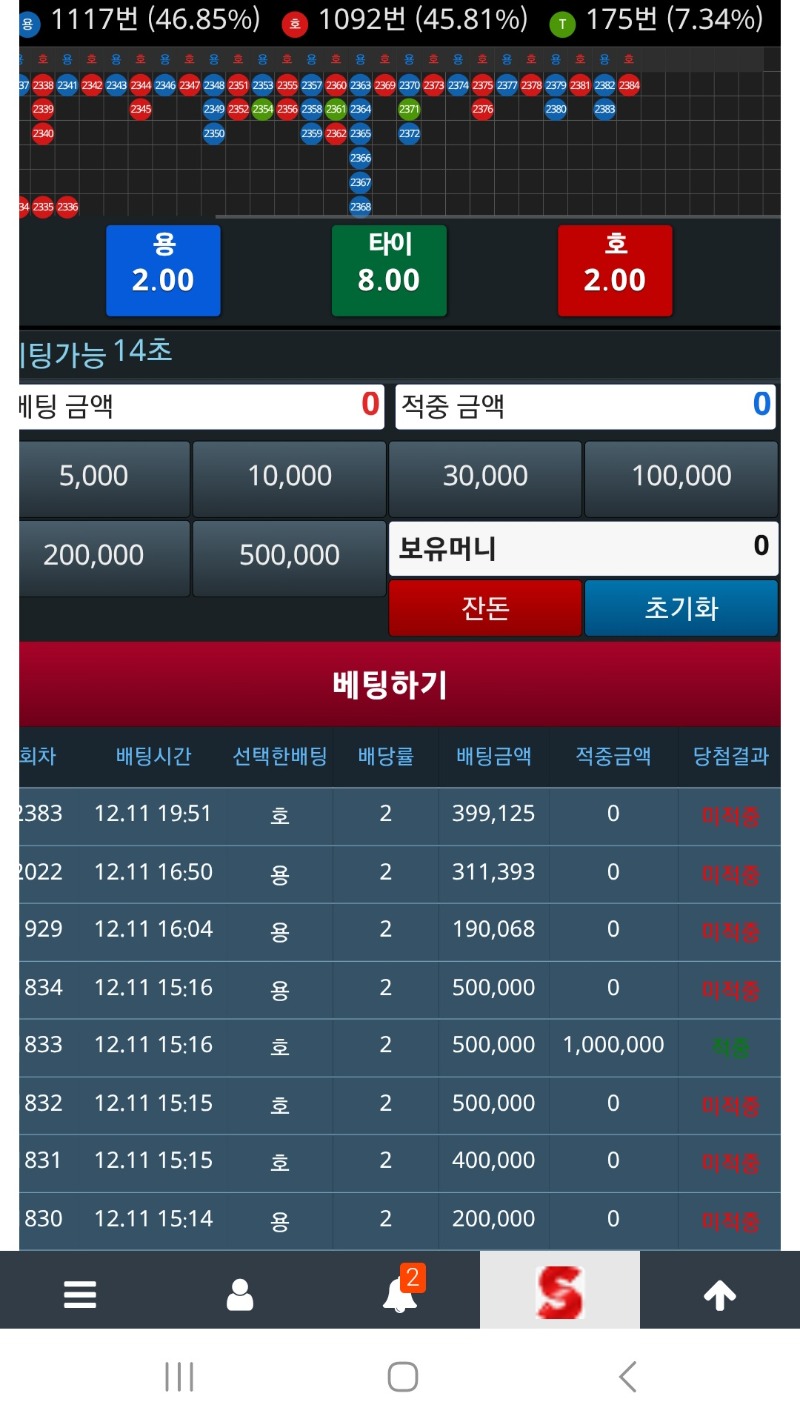Screen dimensions: 800x1422
Task: Add 30,000 to the bet amount
Action: 485,477
